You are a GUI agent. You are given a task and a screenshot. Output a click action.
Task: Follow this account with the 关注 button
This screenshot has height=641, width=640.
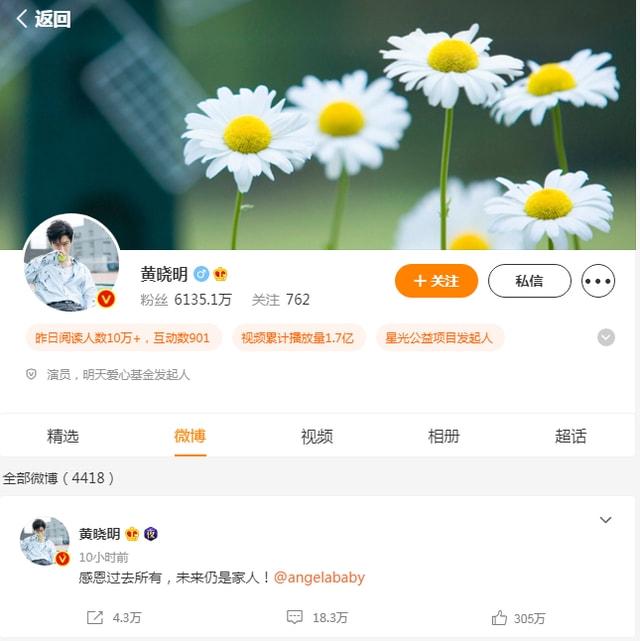tap(436, 281)
